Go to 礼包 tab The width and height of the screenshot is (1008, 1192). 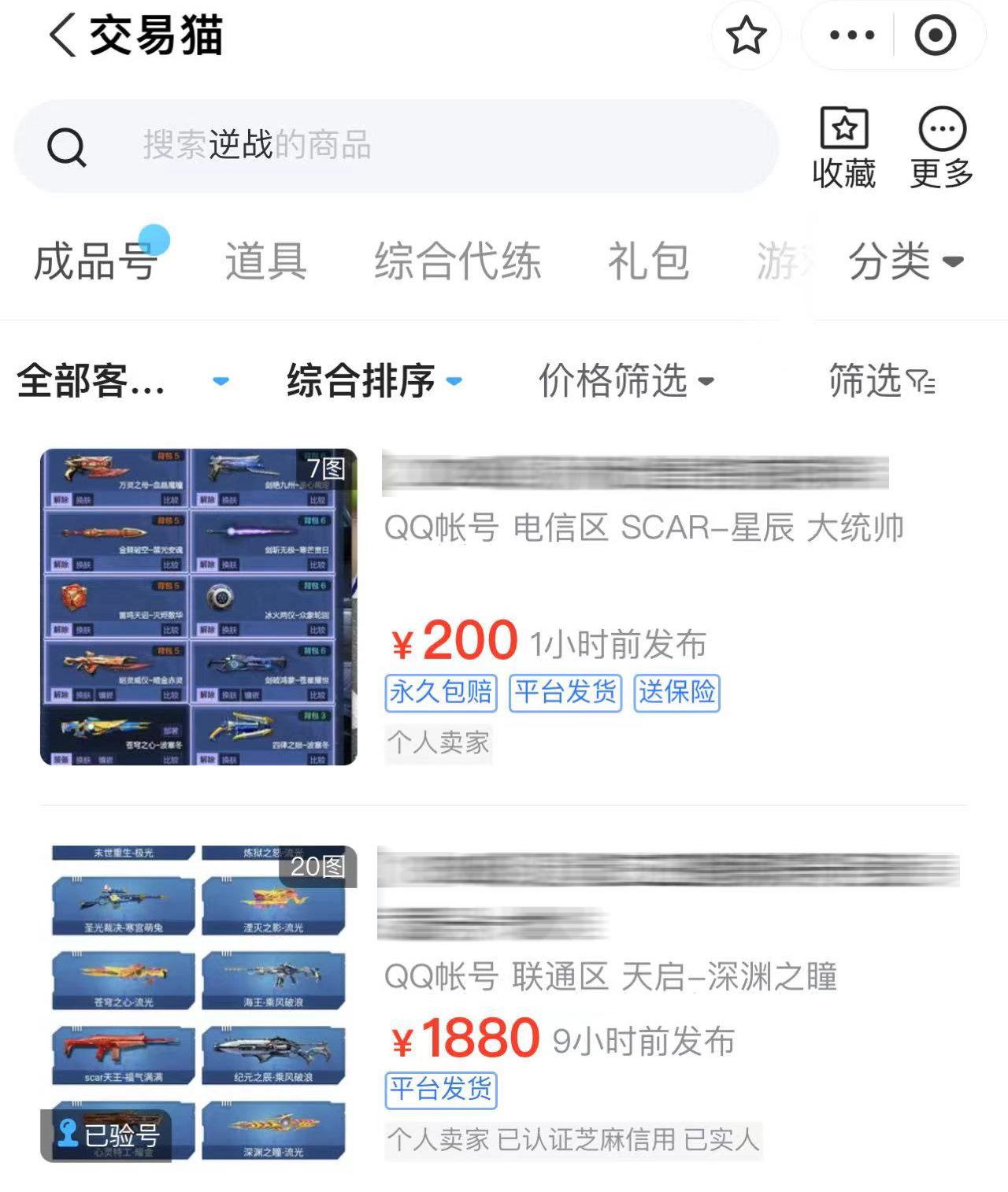[x=648, y=261]
